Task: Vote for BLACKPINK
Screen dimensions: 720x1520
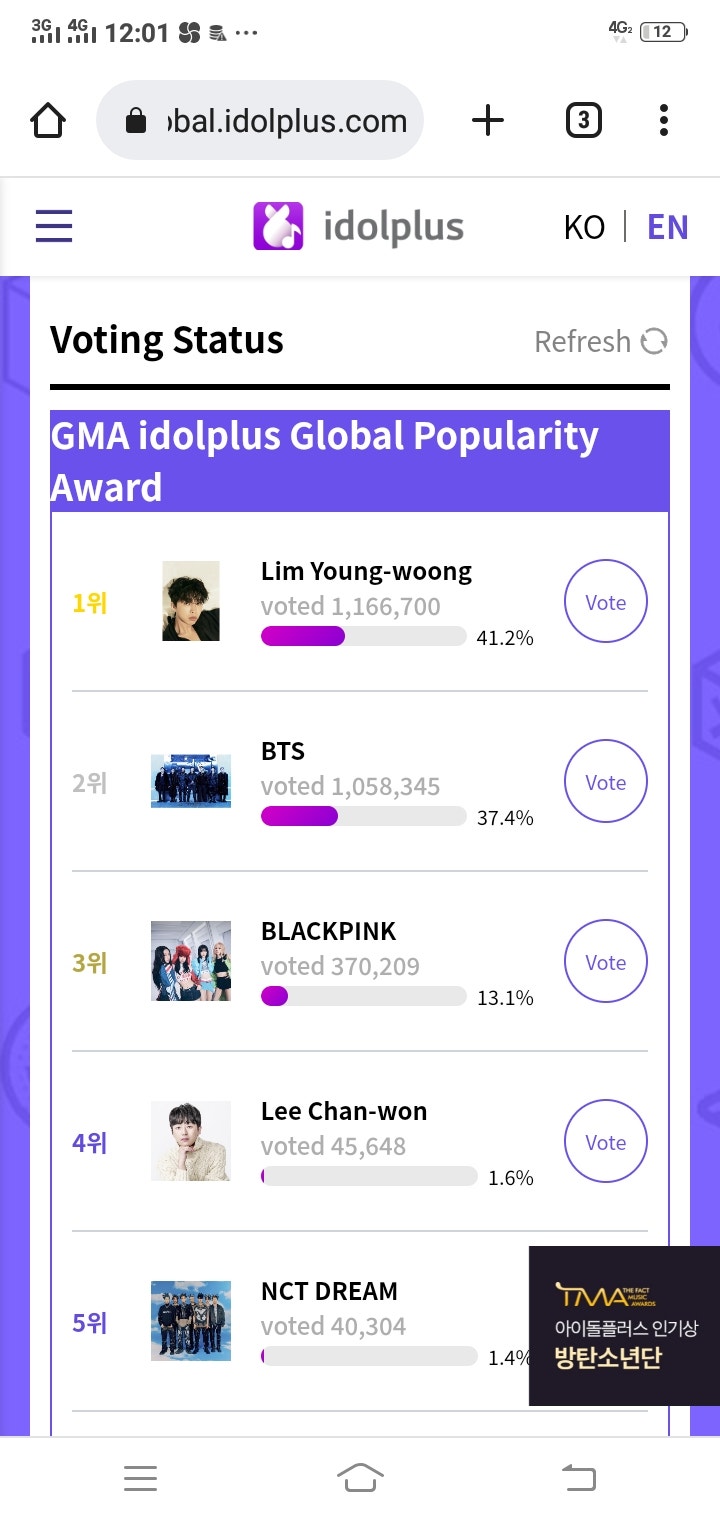Action: click(x=605, y=961)
